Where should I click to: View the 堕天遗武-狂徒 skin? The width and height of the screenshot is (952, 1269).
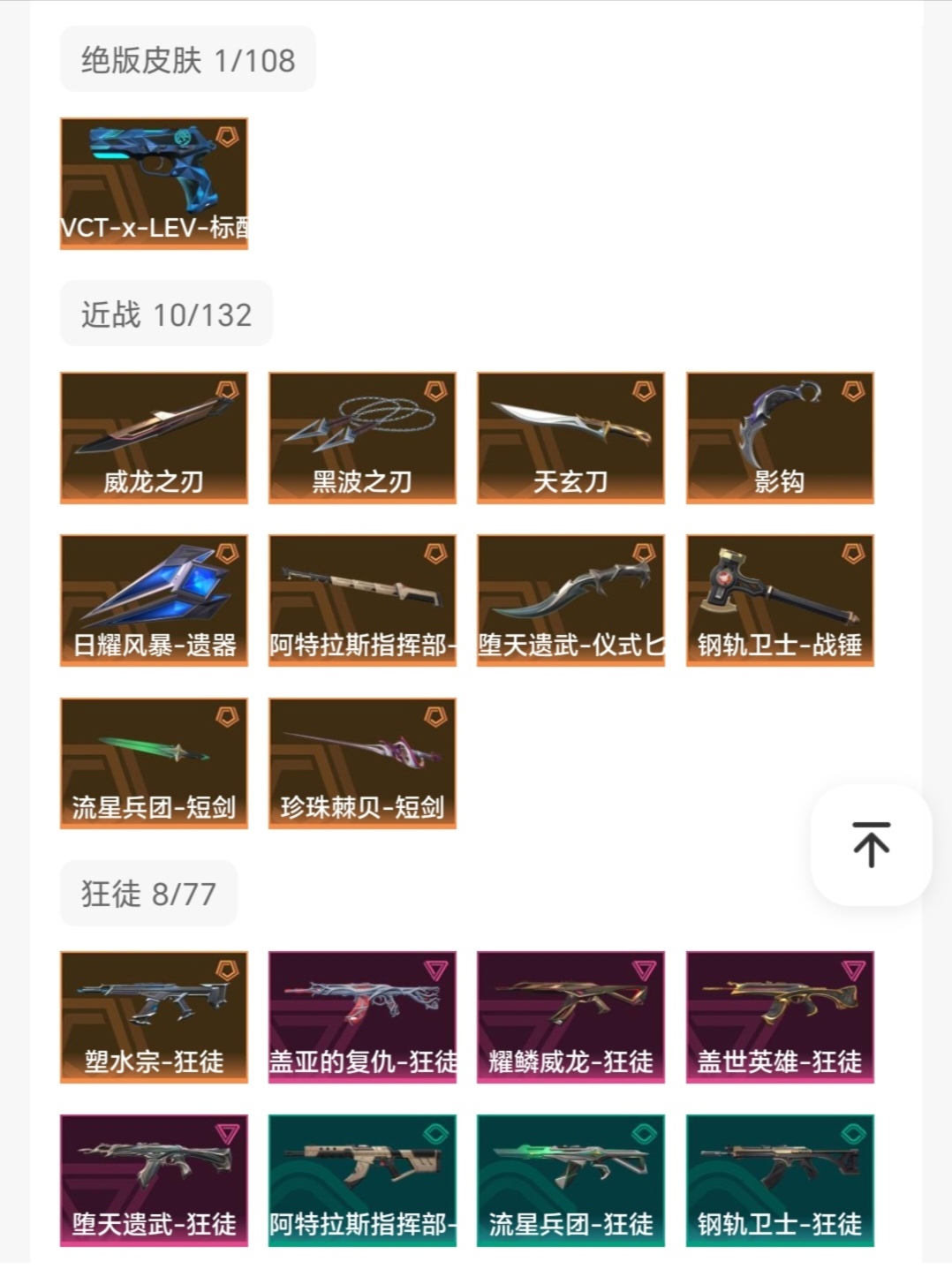(x=154, y=1180)
